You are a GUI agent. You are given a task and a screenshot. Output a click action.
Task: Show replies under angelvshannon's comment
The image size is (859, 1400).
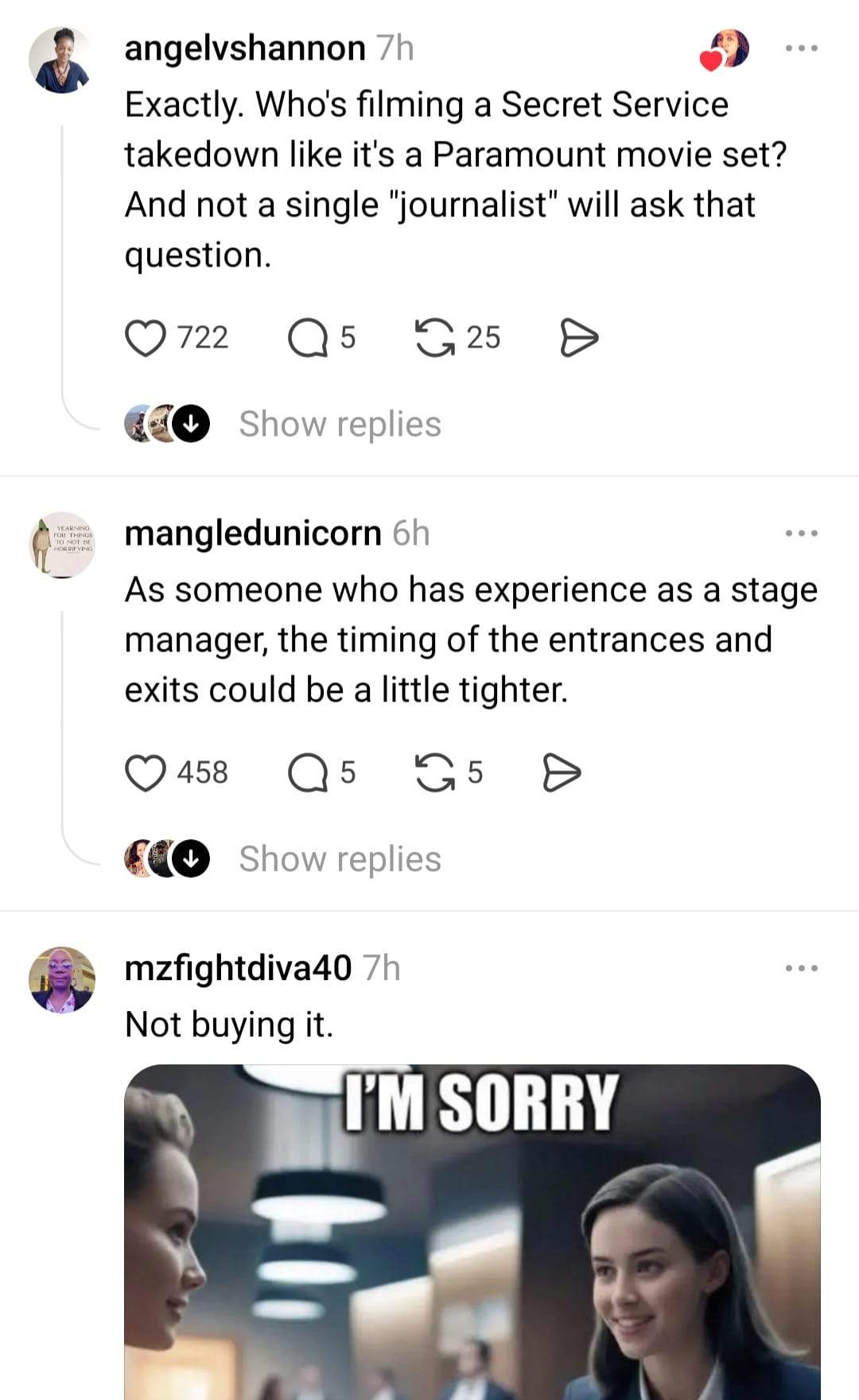coord(340,424)
